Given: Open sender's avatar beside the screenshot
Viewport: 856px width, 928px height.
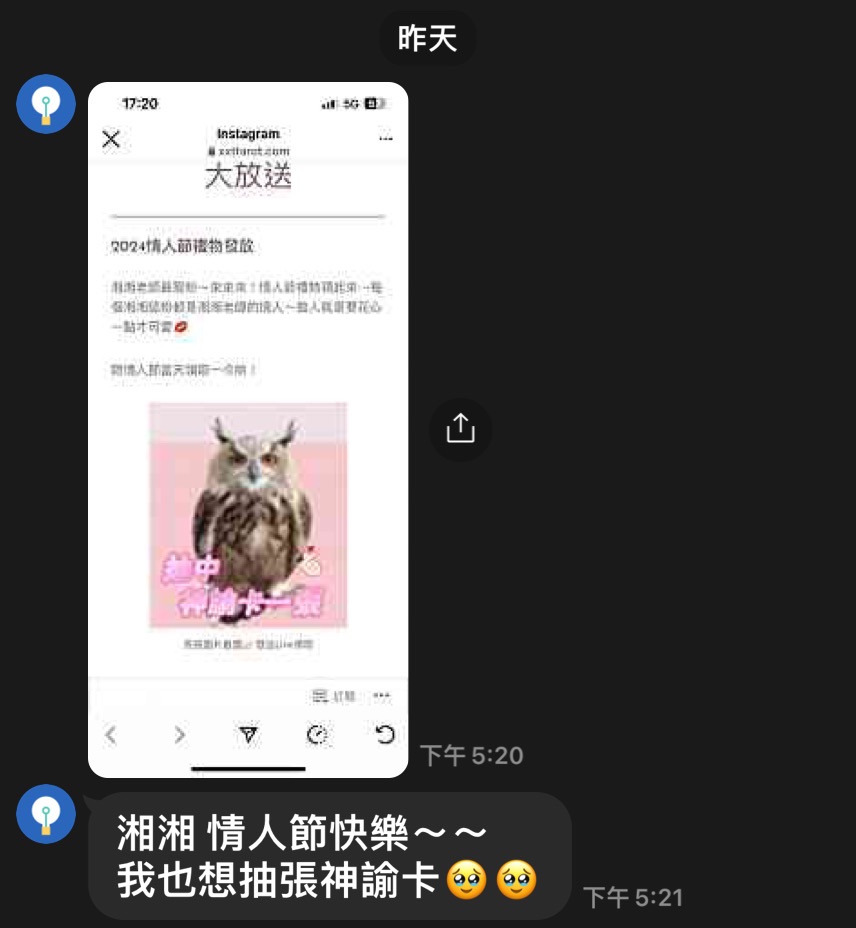Looking at the screenshot, I should pyautogui.click(x=46, y=104).
